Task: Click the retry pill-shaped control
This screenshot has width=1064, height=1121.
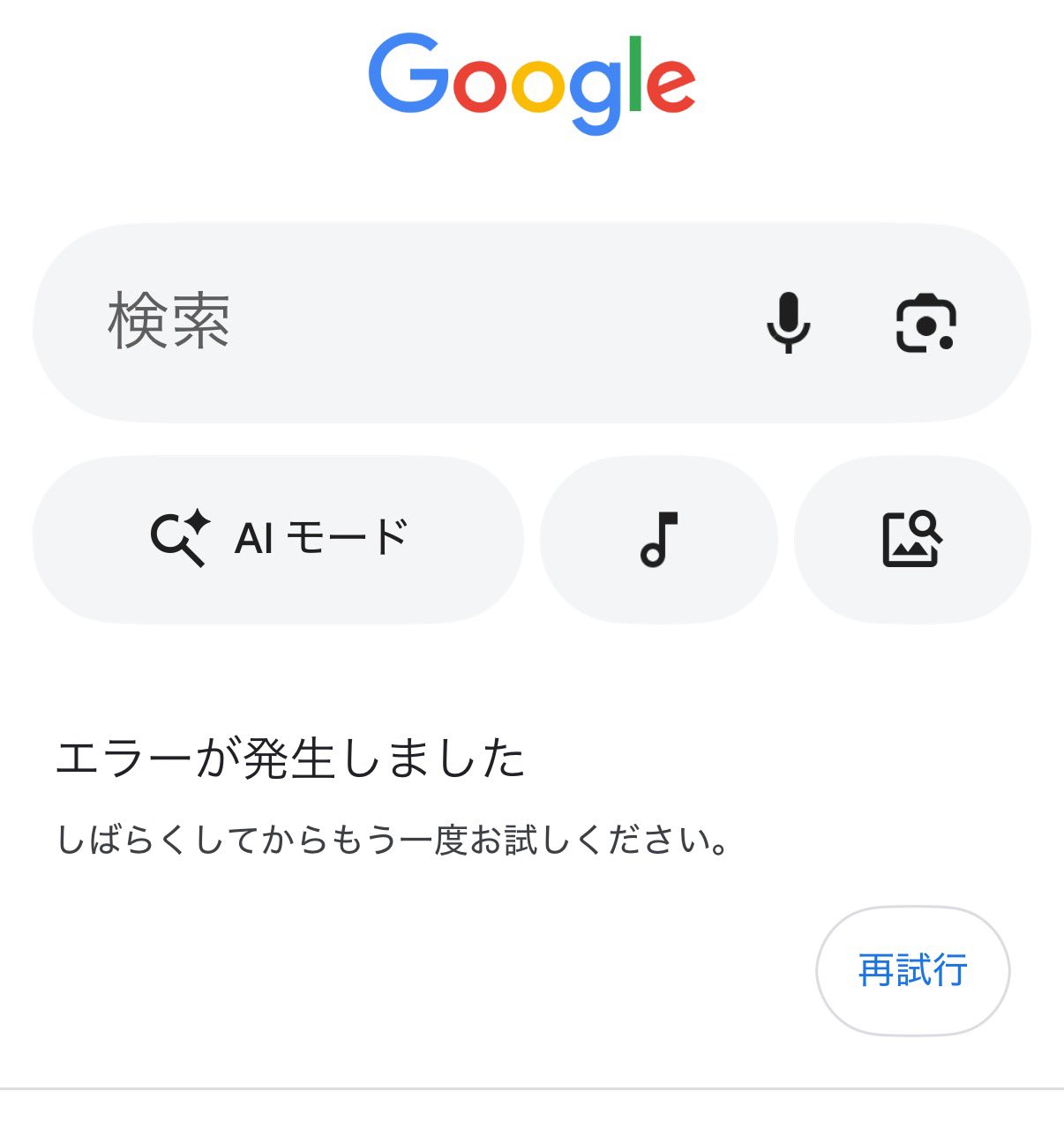Action: 913,968
